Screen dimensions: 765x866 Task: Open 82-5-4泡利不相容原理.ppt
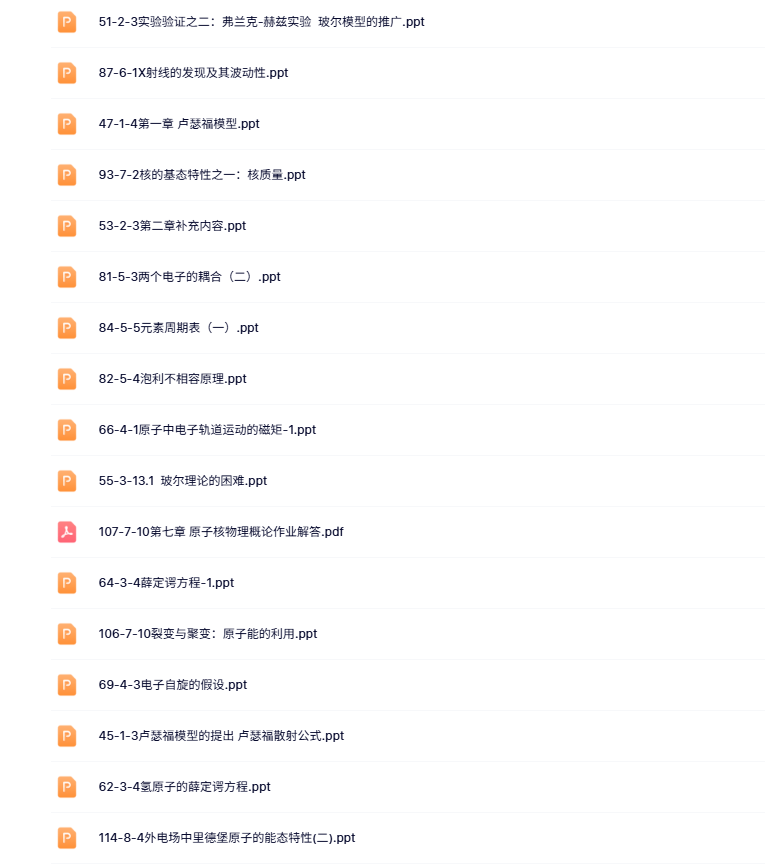172,378
